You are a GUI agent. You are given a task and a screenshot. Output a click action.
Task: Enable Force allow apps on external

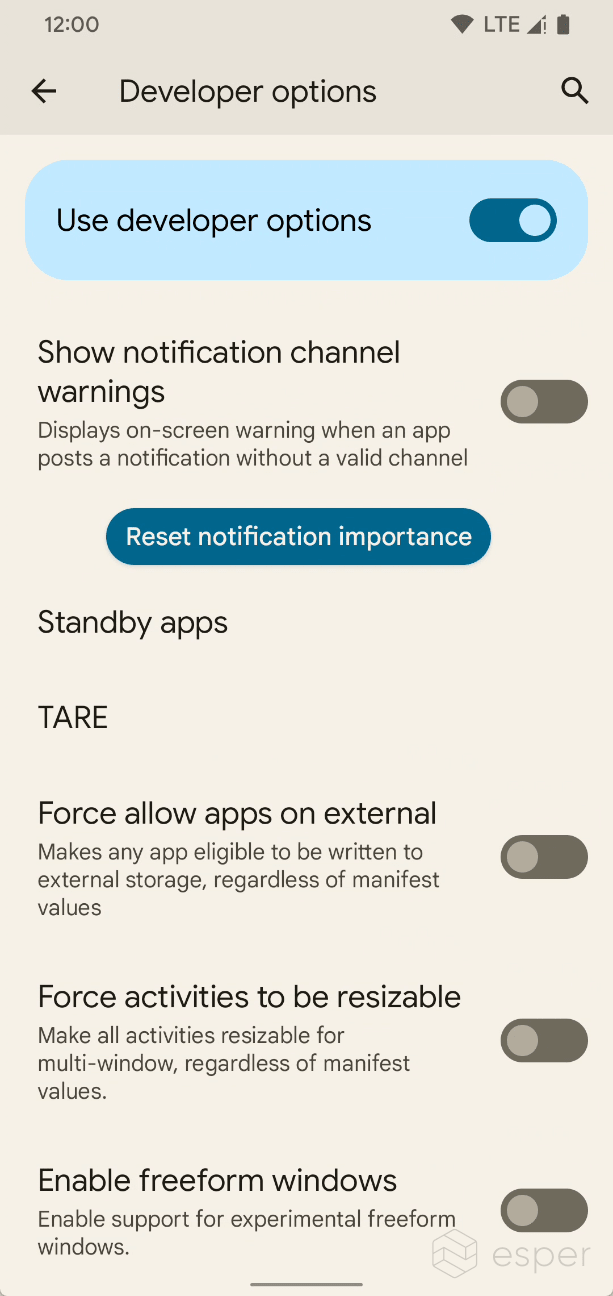tap(543, 857)
